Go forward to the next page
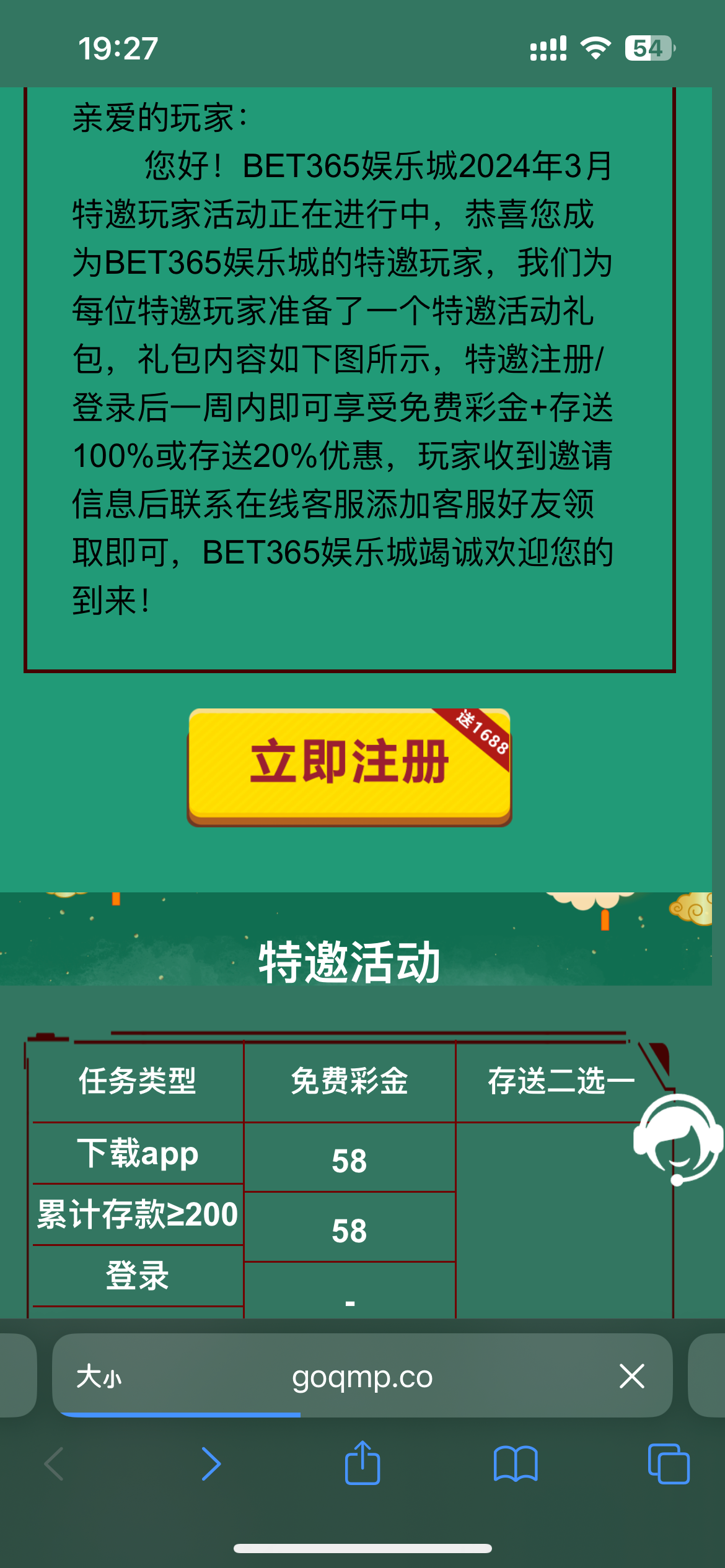Image resolution: width=725 pixels, height=1568 pixels. [x=211, y=1464]
